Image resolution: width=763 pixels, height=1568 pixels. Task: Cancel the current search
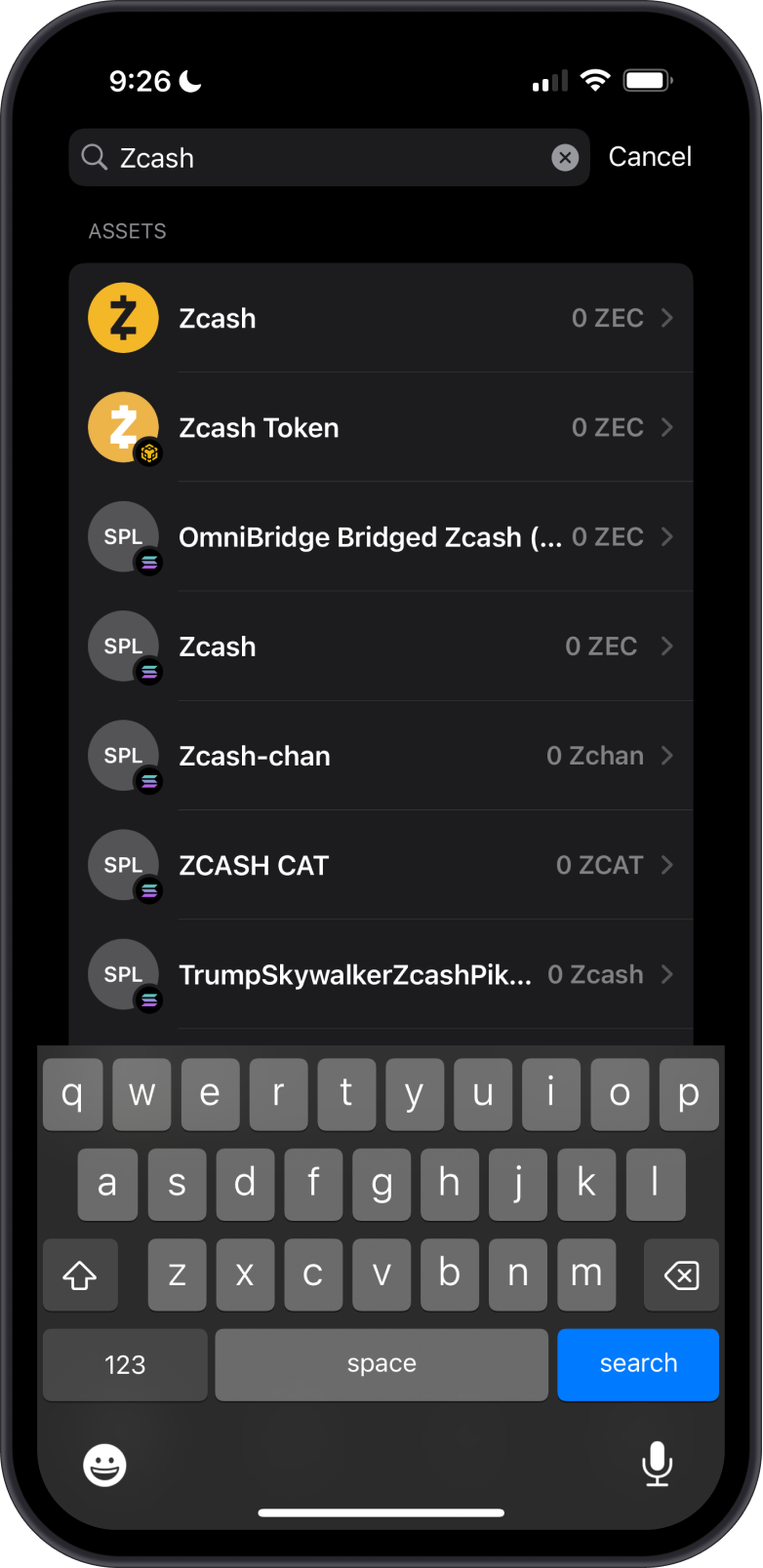click(650, 156)
